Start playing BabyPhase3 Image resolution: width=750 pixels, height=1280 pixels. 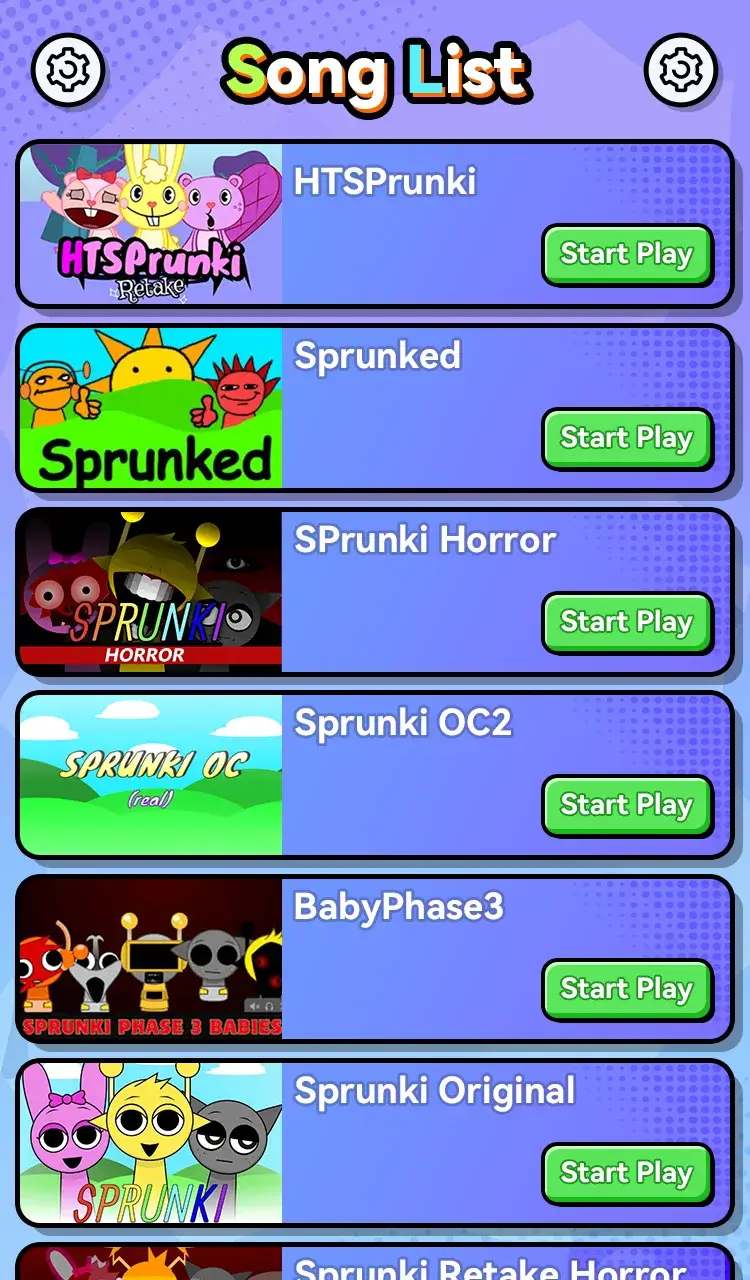627,989
